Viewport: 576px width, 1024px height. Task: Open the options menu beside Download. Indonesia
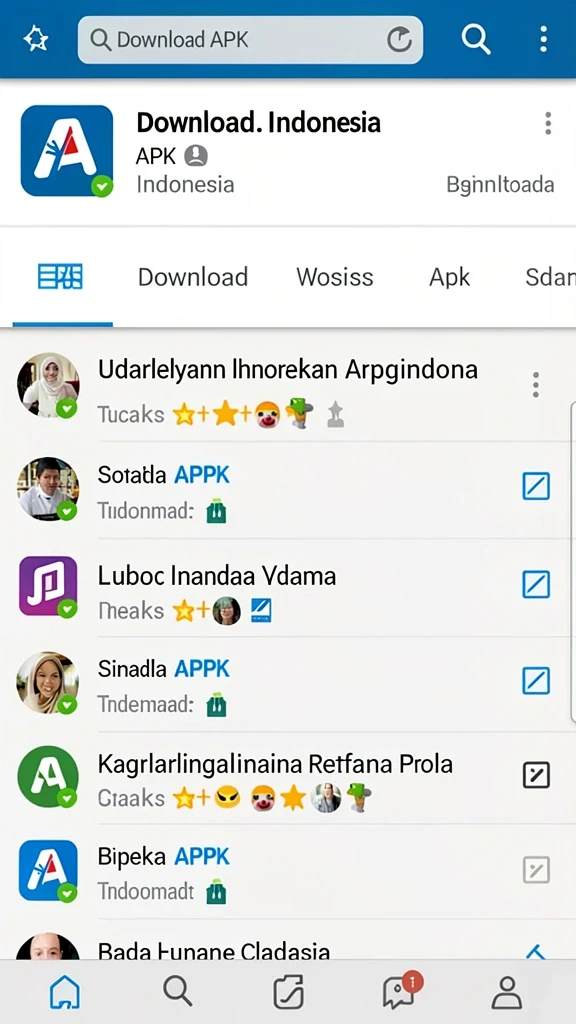pyautogui.click(x=548, y=123)
